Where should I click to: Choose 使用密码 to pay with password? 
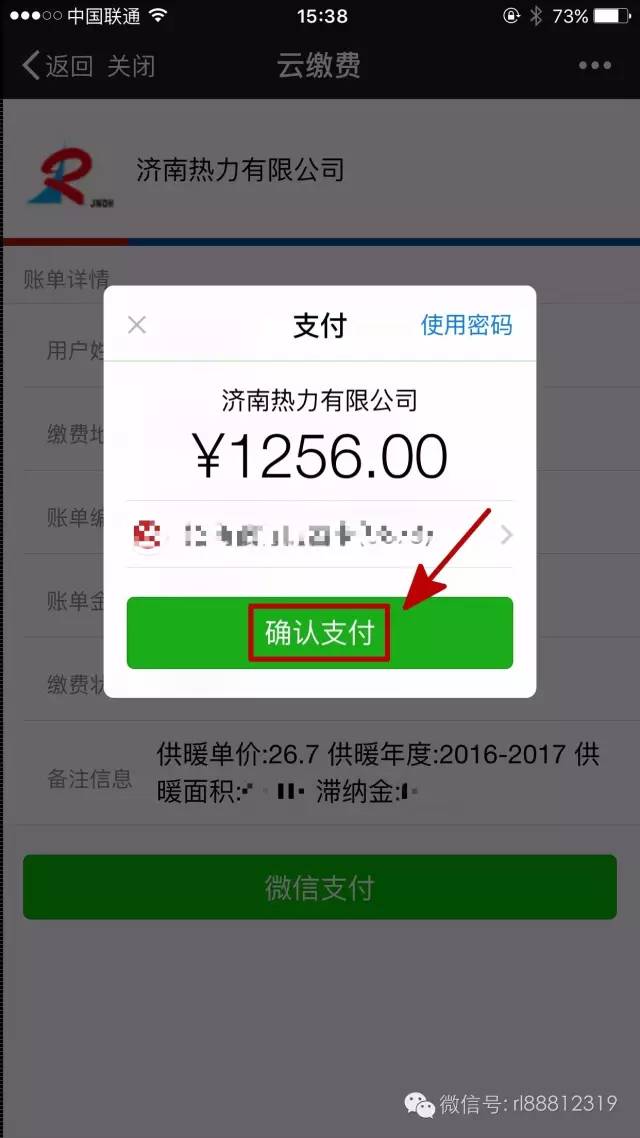(x=466, y=325)
